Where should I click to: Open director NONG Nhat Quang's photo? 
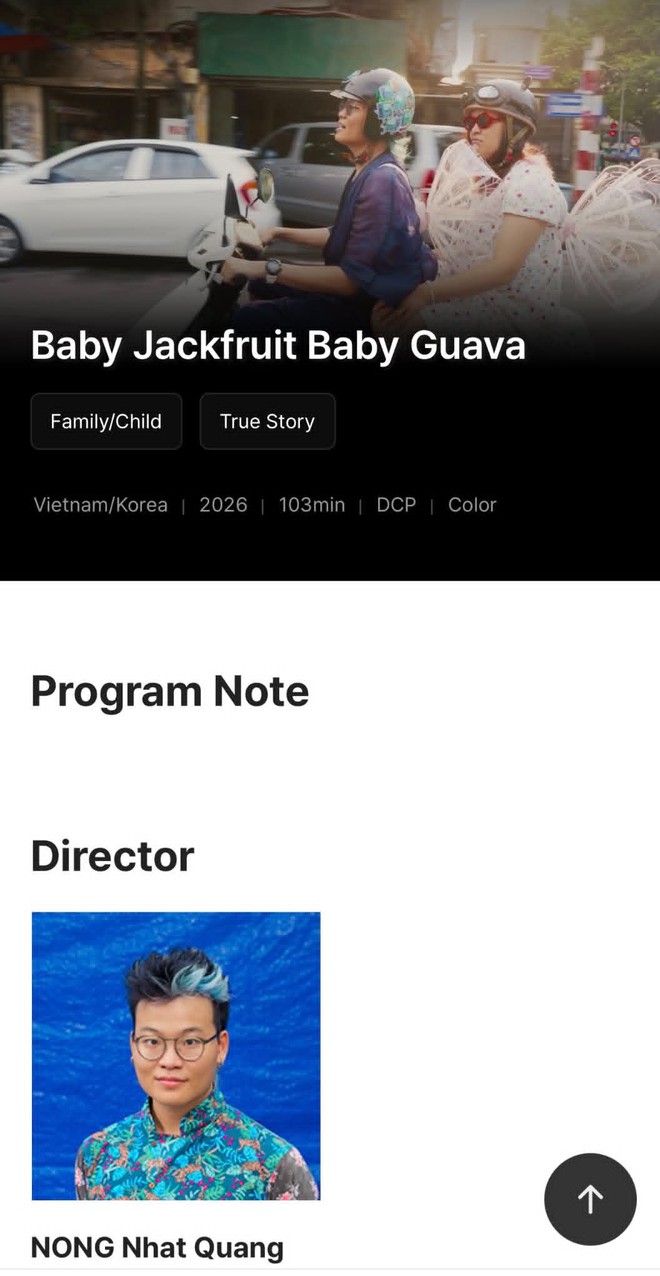pyautogui.click(x=176, y=1056)
